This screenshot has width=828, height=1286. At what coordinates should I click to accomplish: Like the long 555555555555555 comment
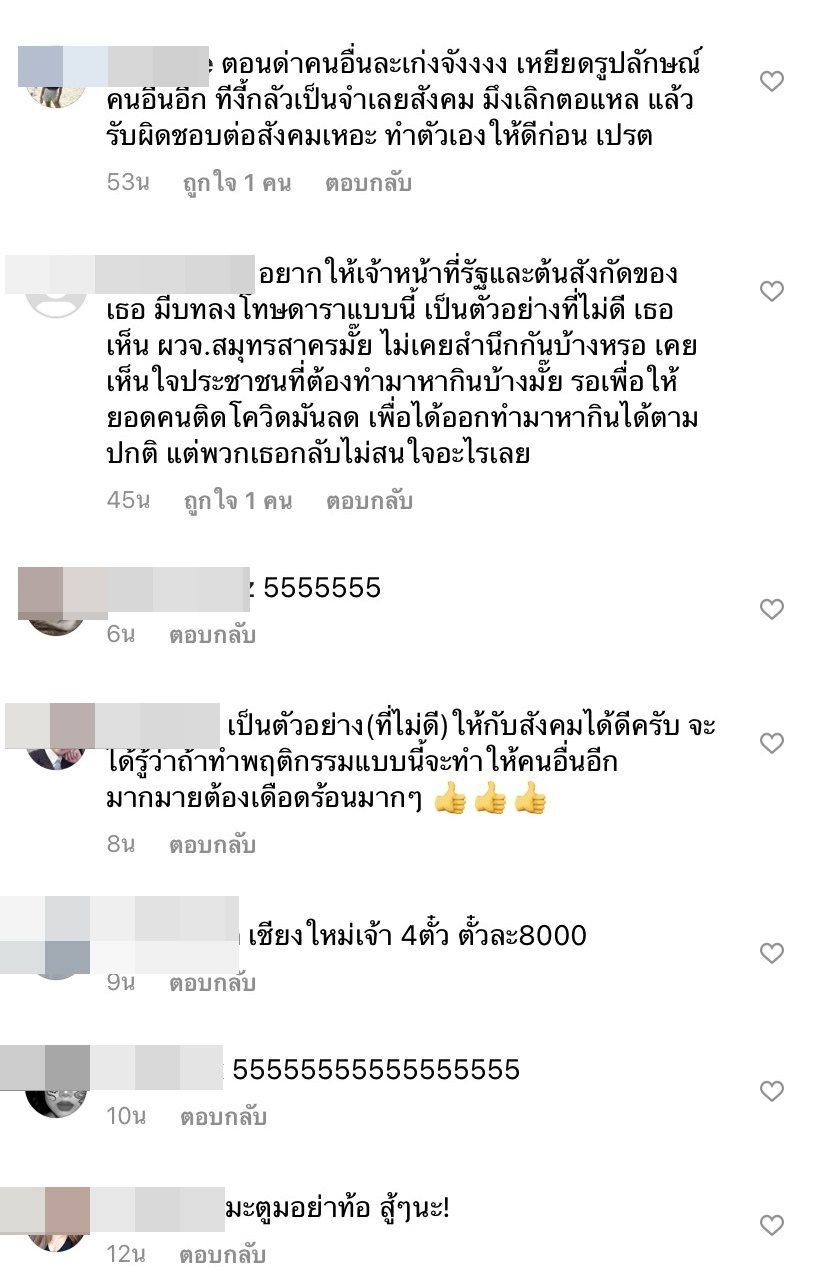click(x=772, y=1090)
